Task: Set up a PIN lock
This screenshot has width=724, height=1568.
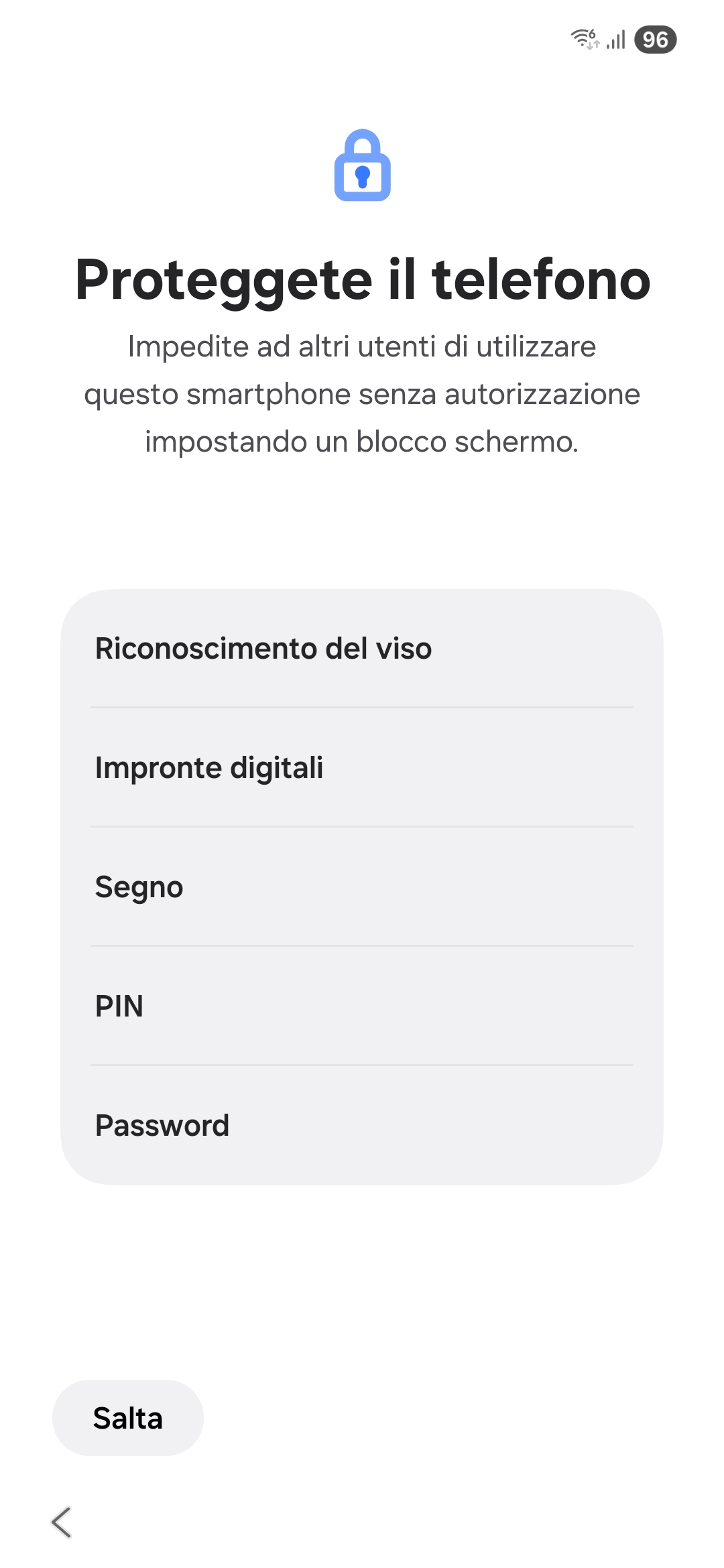Action: 362,1006
